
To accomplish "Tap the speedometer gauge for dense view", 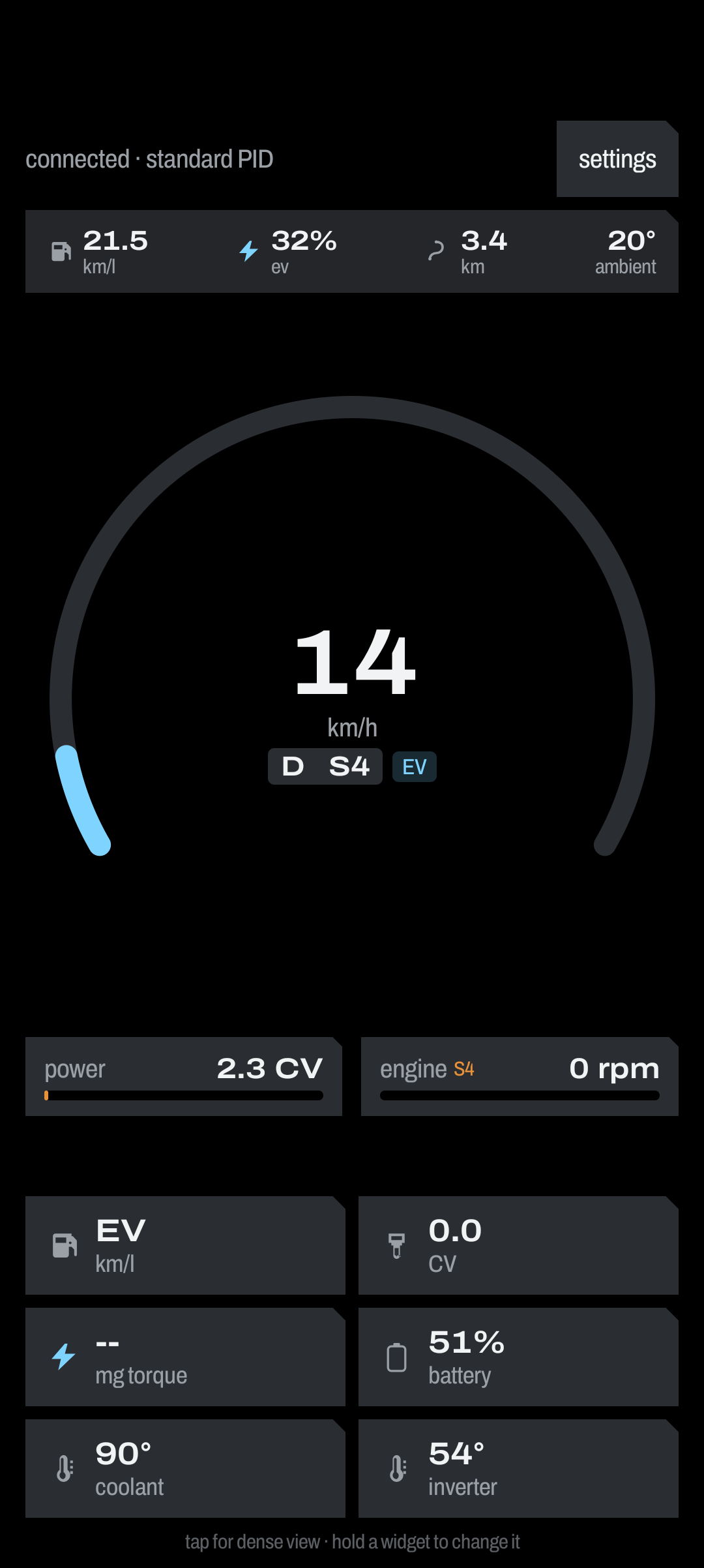I will tap(352, 626).
